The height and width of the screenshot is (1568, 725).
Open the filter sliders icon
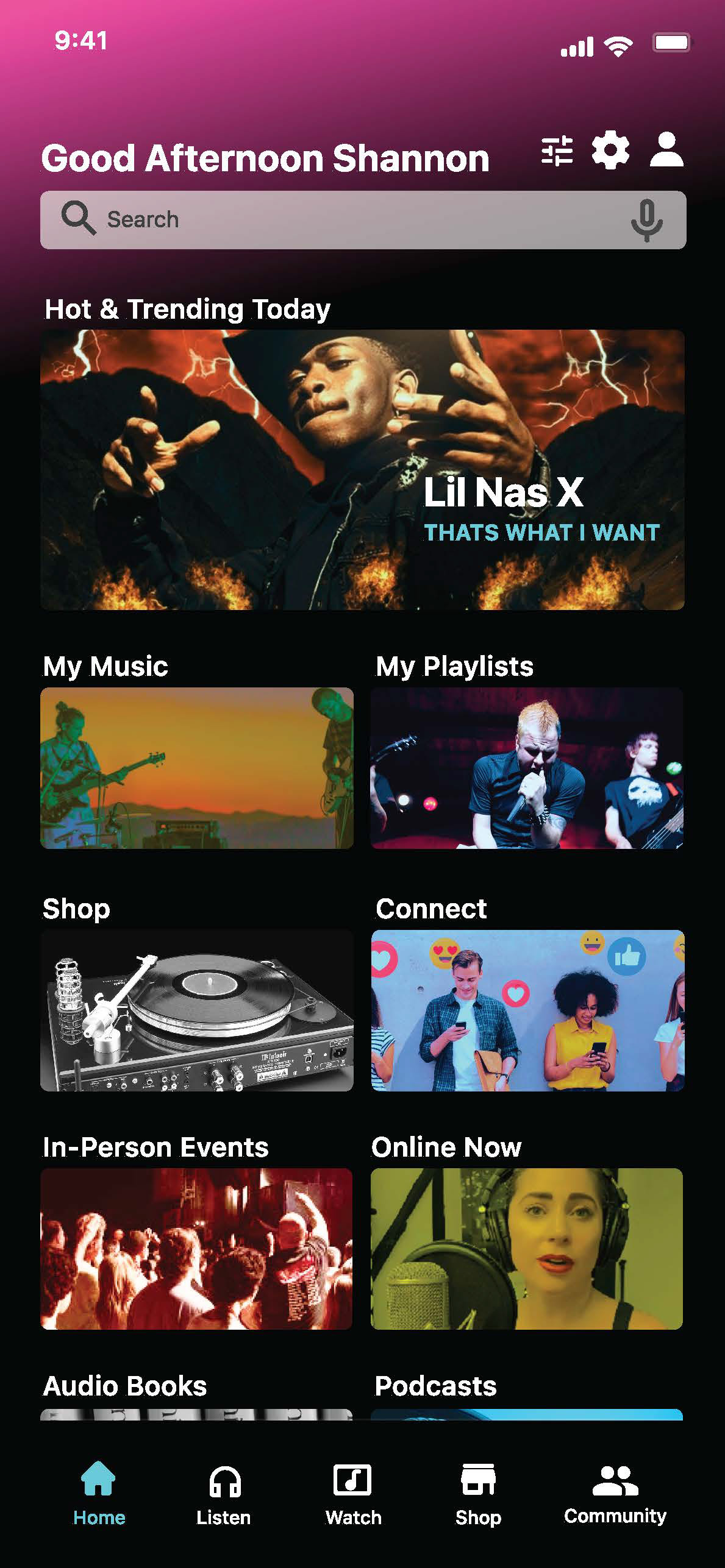(x=557, y=151)
